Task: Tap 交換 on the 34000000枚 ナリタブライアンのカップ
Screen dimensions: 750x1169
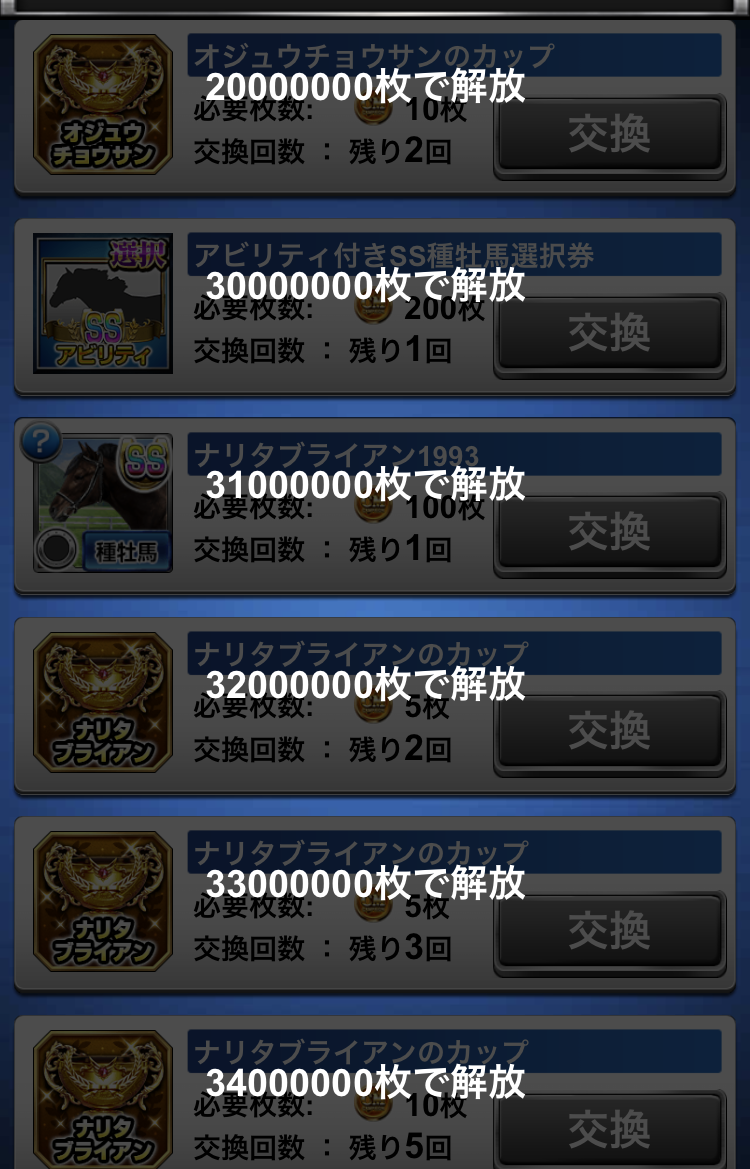Action: tap(609, 1128)
